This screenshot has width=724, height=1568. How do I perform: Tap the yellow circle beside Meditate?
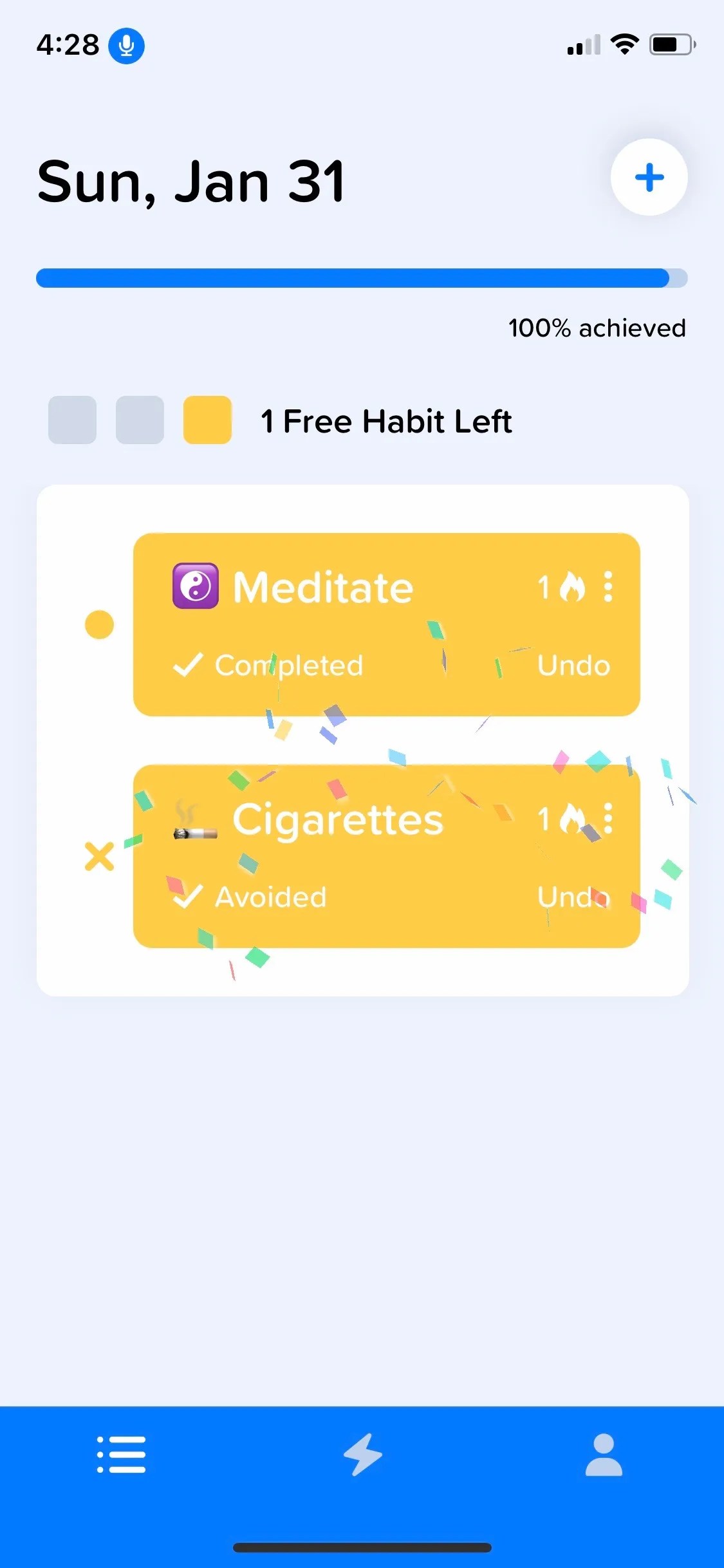99,624
